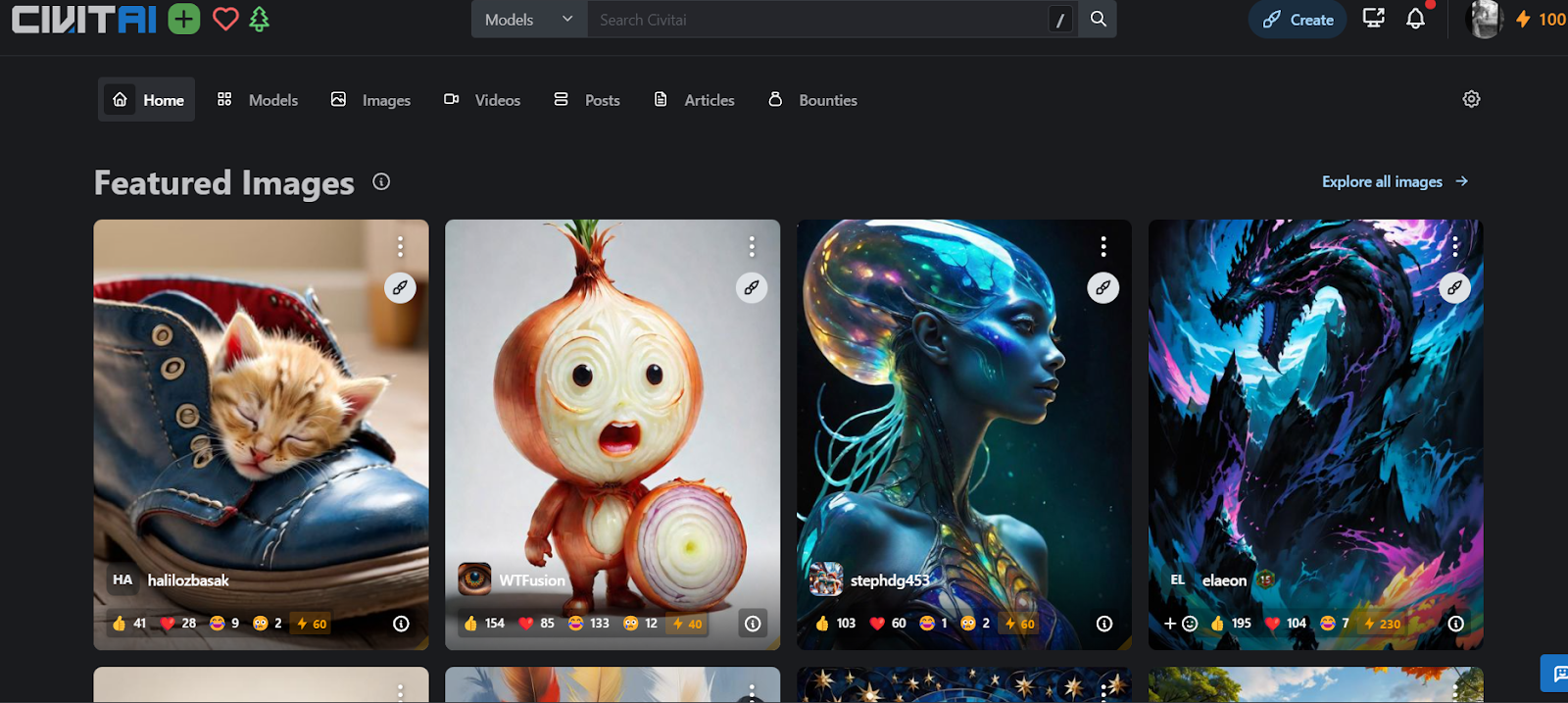1568x703 pixels.
Task: Show info for elaeon's dragon image
Action: (1456, 624)
